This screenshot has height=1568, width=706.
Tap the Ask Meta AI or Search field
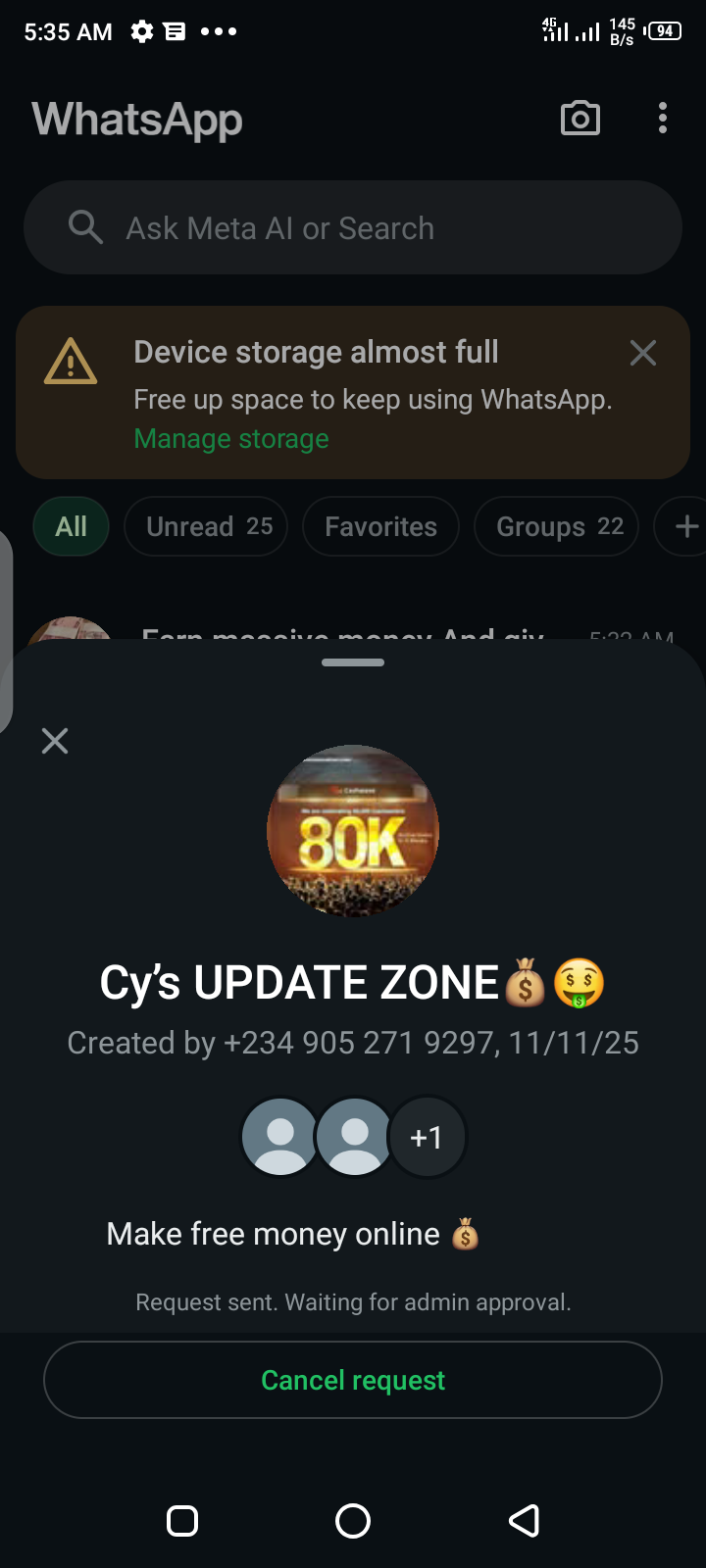[x=353, y=228]
